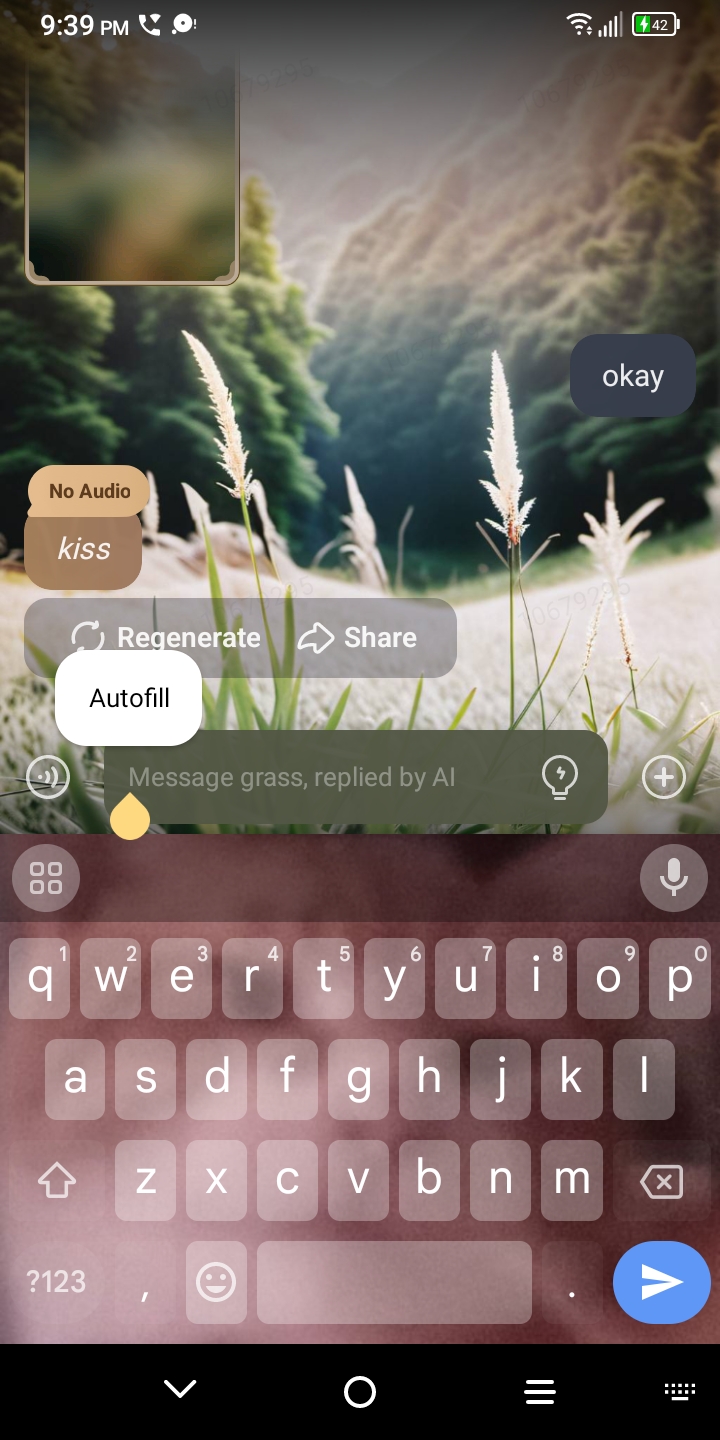Tap the voice call icon beside message field
720x1440 pixels.
pyautogui.click(x=48, y=776)
